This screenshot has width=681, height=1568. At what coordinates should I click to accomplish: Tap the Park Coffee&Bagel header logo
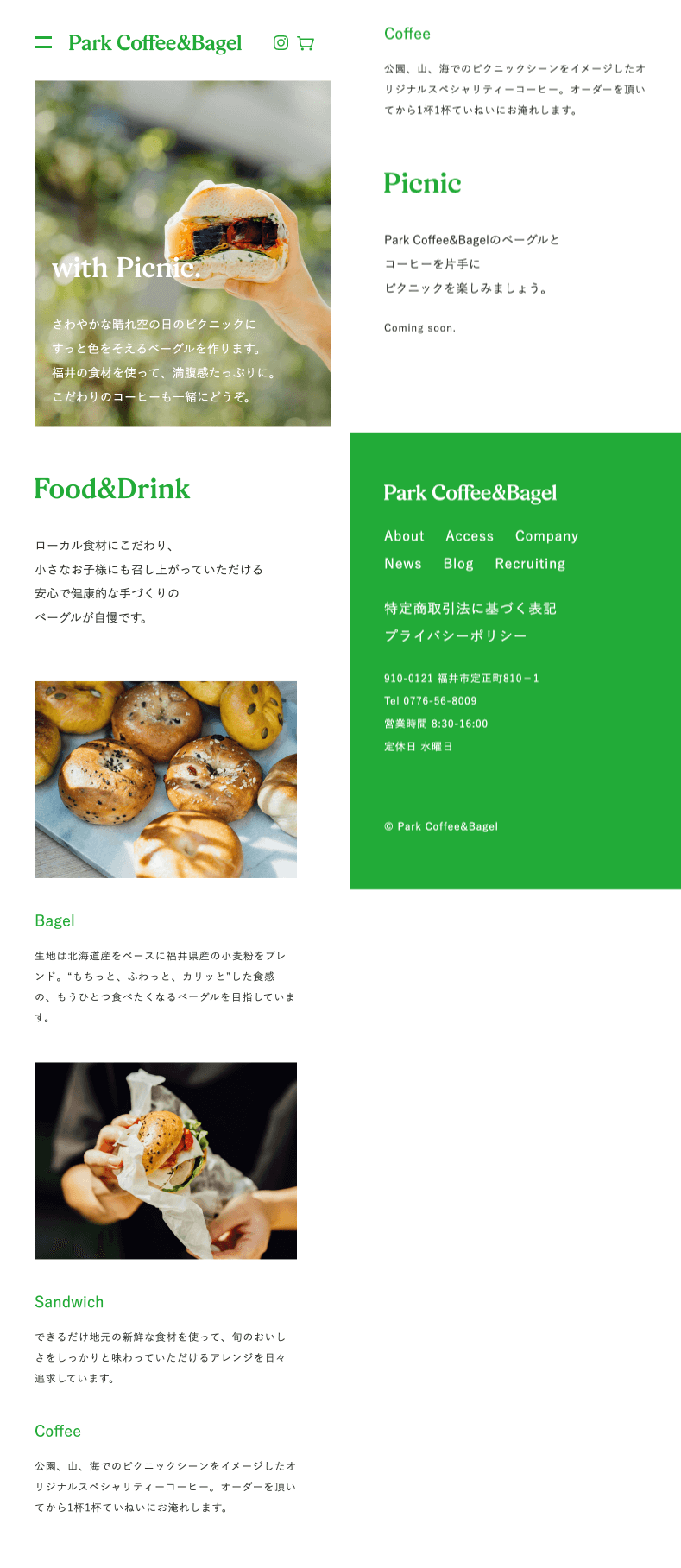[x=154, y=43]
